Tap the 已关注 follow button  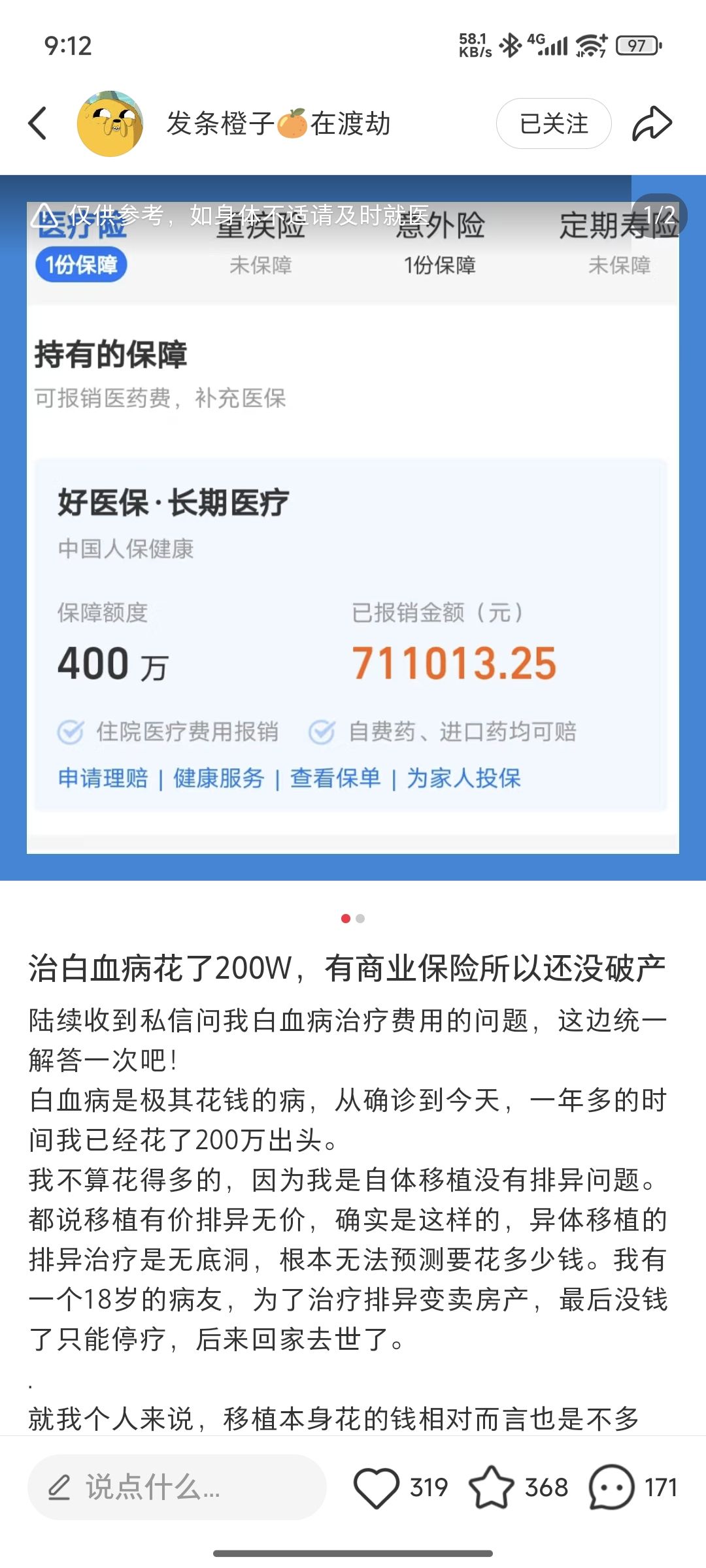click(554, 123)
